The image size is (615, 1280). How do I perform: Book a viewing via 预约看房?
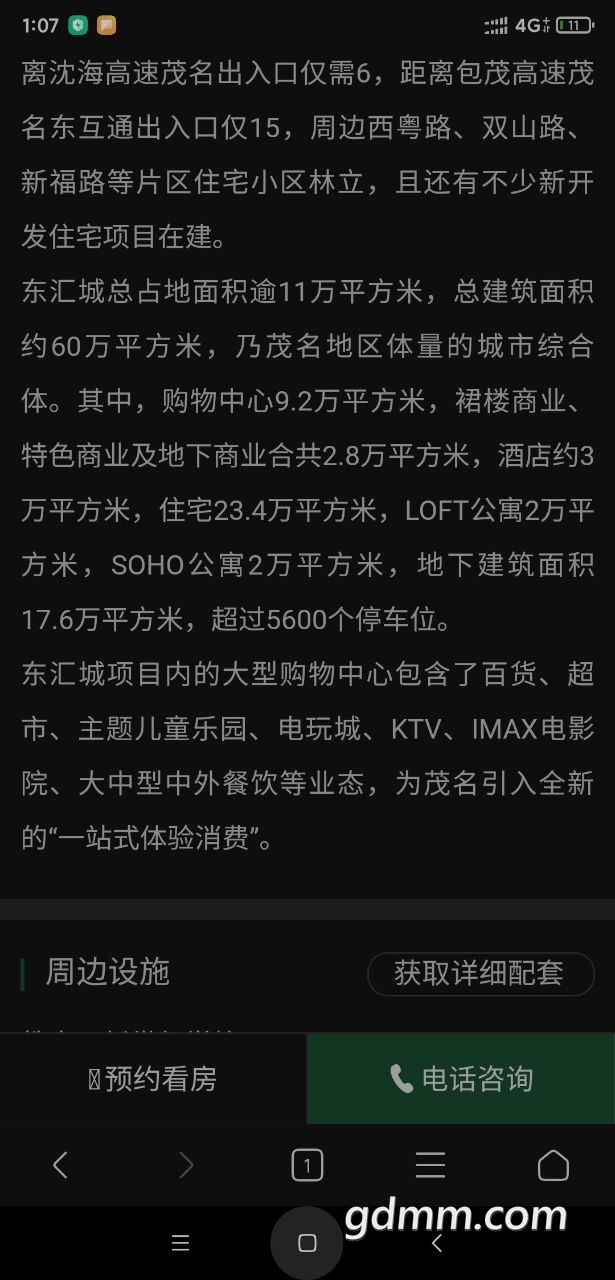click(x=153, y=1079)
